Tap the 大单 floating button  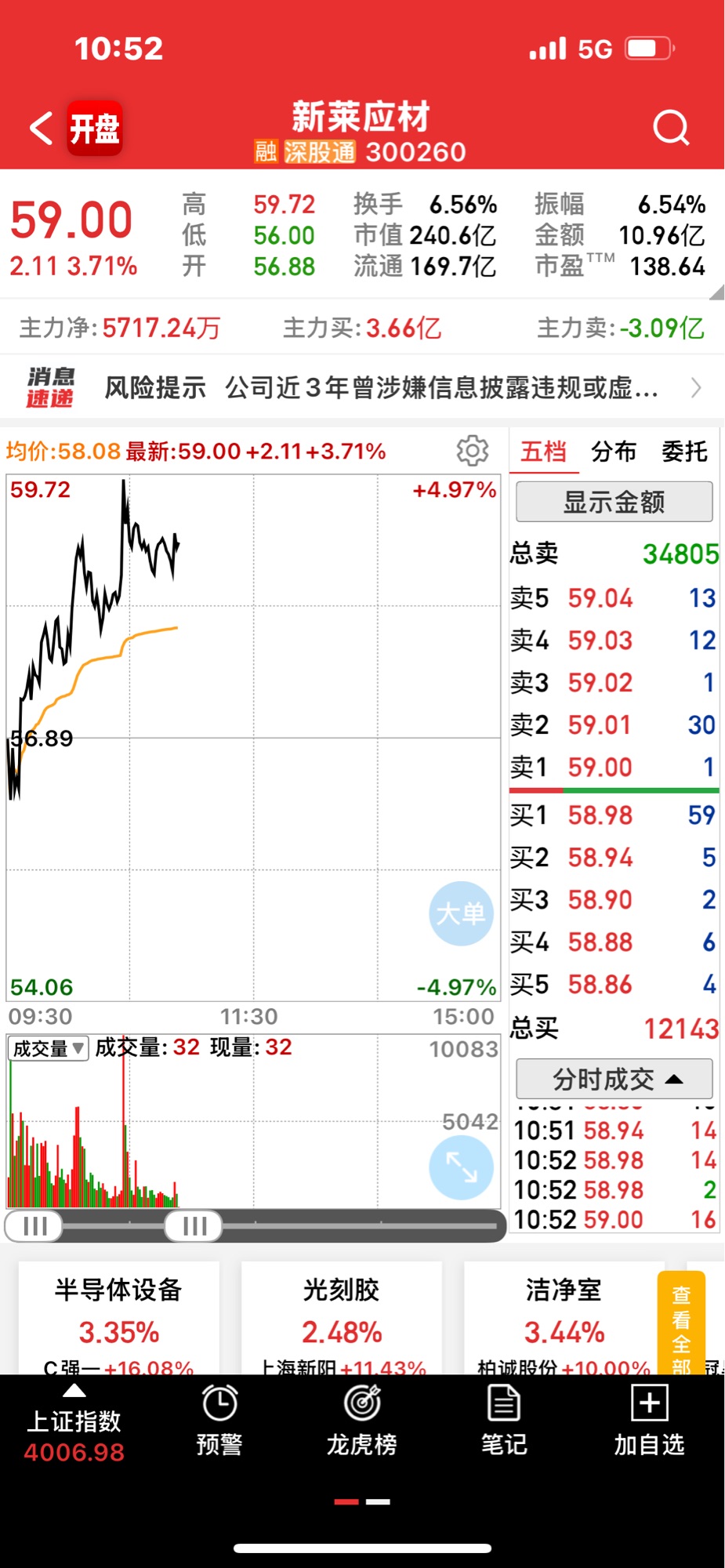pyautogui.click(x=461, y=913)
